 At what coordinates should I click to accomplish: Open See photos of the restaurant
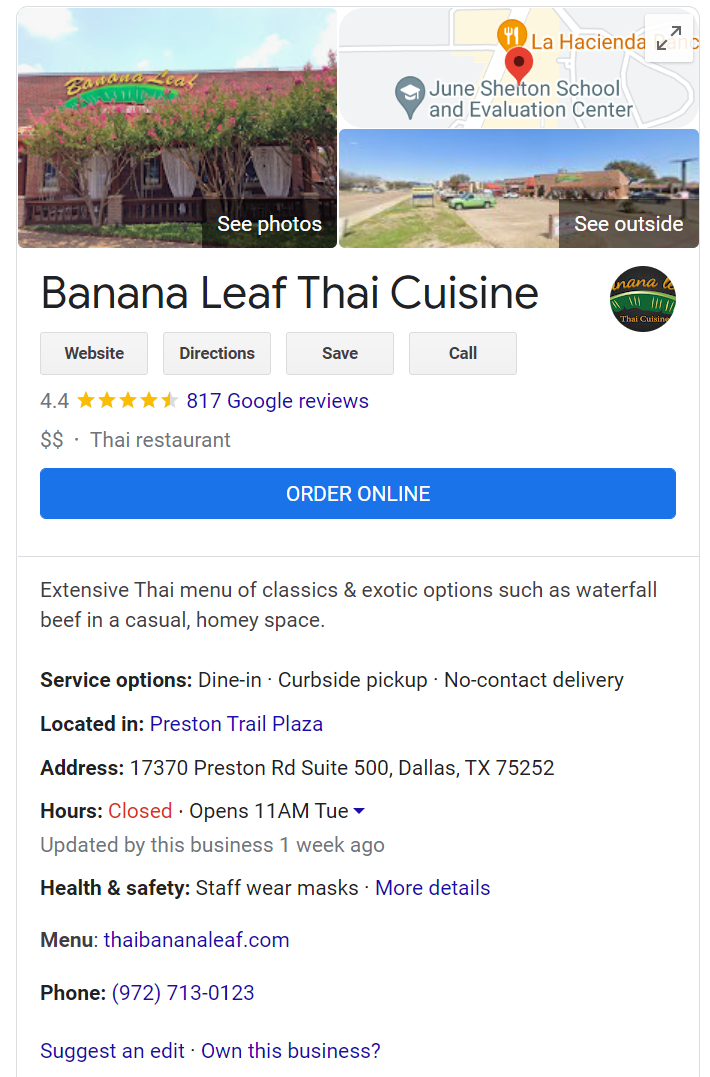[269, 224]
